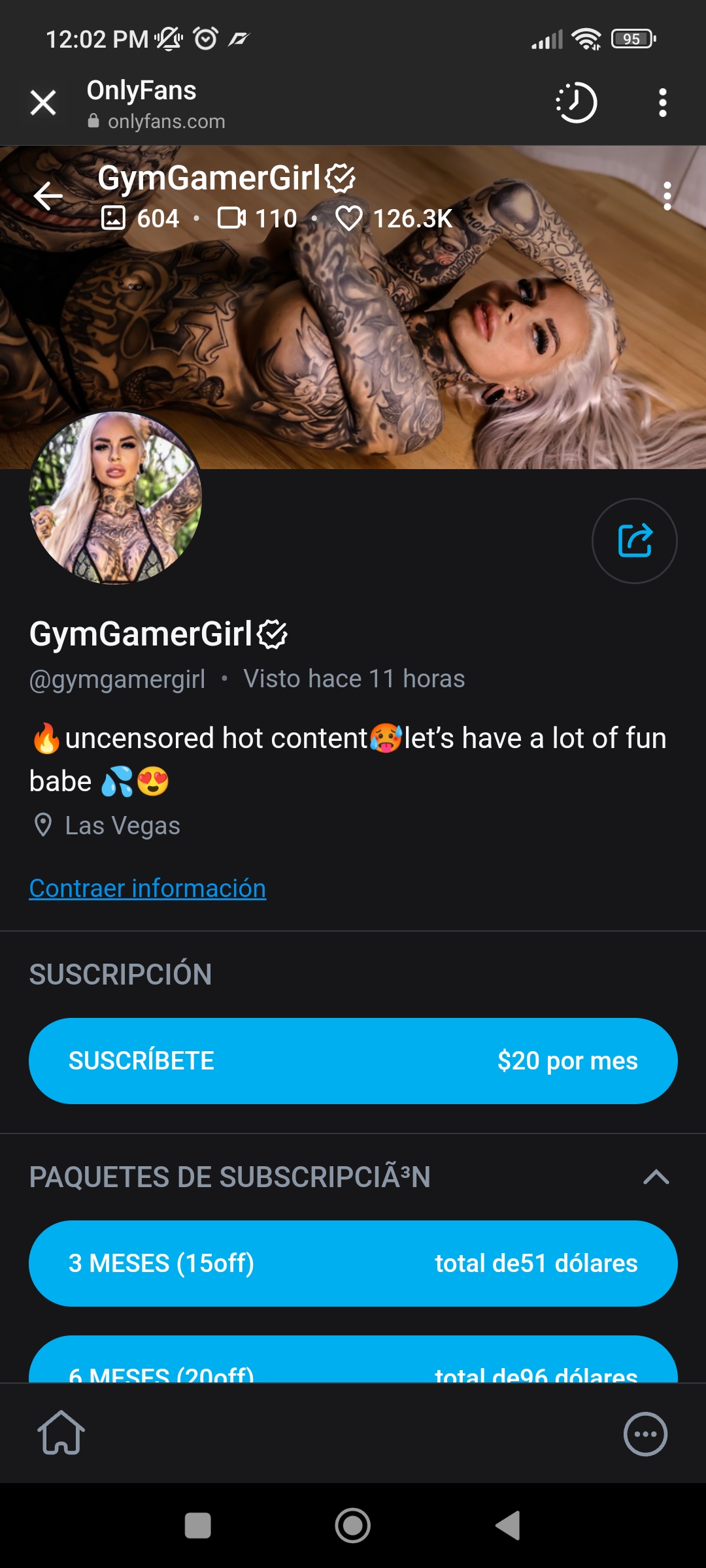Open the more options circle icon
The height and width of the screenshot is (1568, 706).
click(645, 1434)
